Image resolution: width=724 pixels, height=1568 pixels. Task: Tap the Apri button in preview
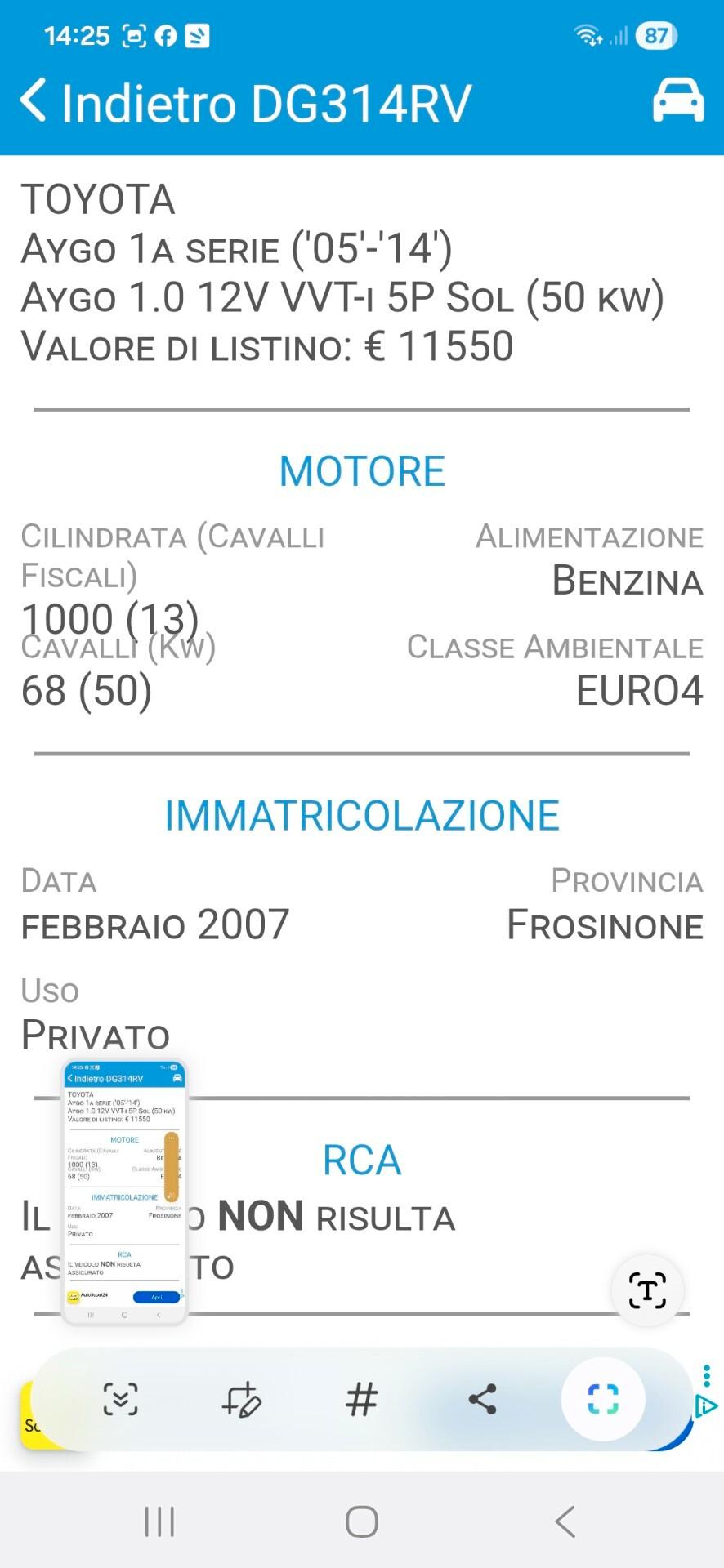pos(156,1297)
